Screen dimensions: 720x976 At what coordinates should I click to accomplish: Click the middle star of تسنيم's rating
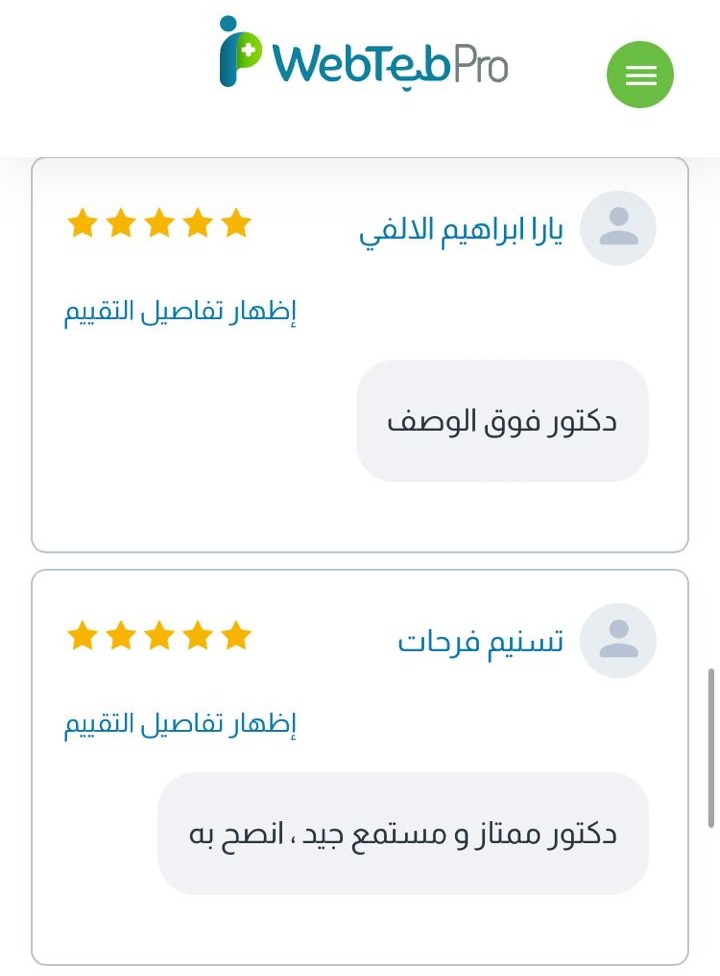[159, 634]
